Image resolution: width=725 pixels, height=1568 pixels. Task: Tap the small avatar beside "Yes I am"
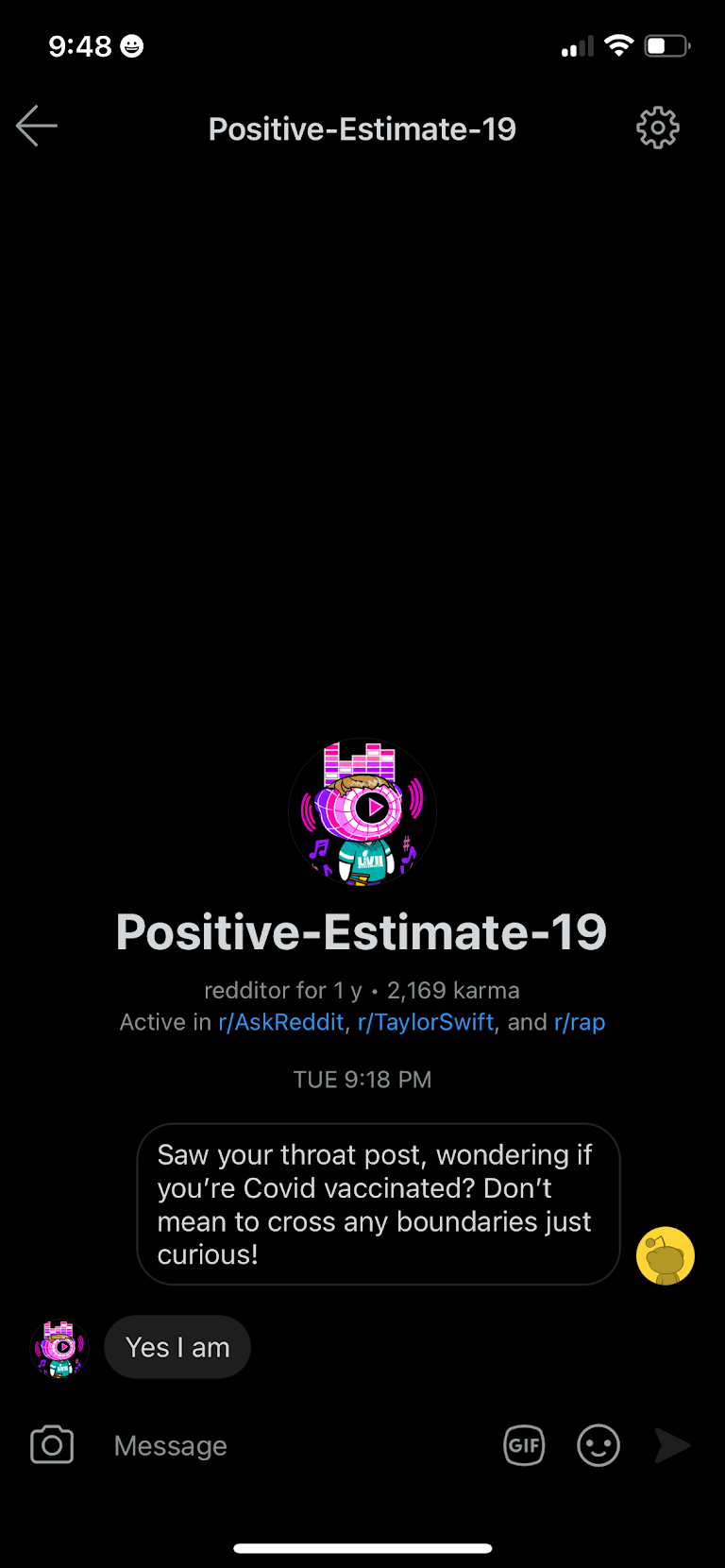click(x=59, y=1348)
